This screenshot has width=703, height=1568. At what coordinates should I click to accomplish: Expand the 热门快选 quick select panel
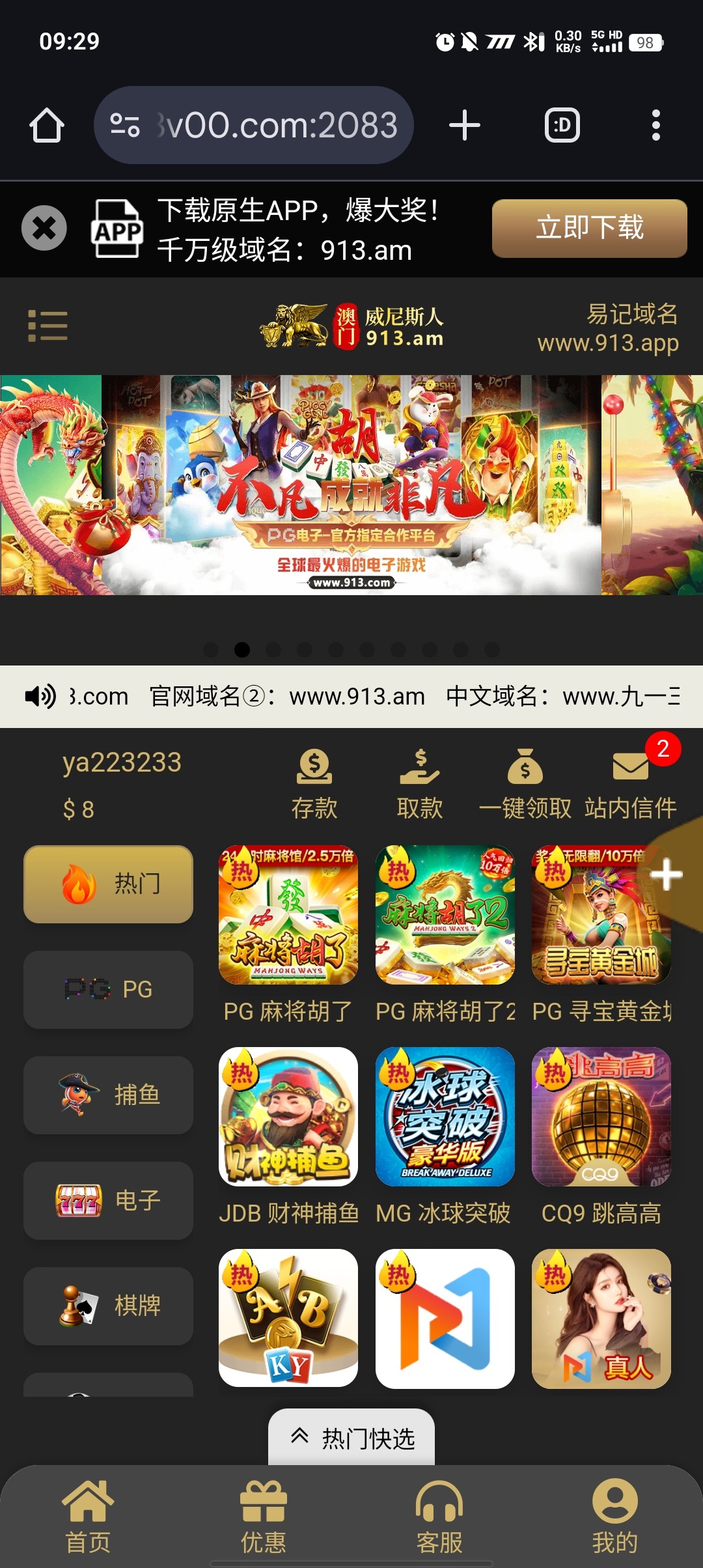pyautogui.click(x=351, y=1438)
